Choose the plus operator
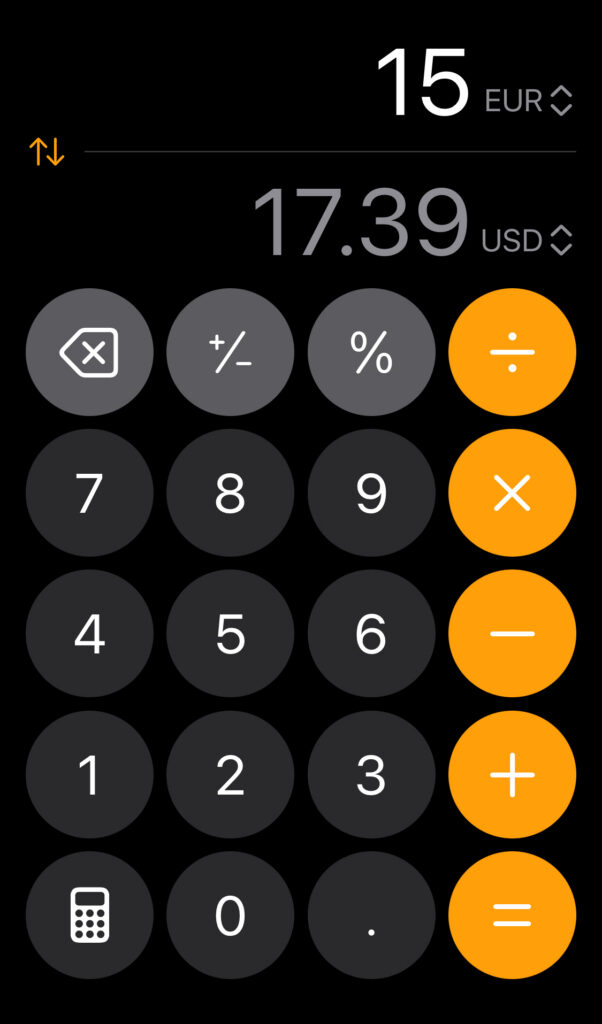 (512, 775)
